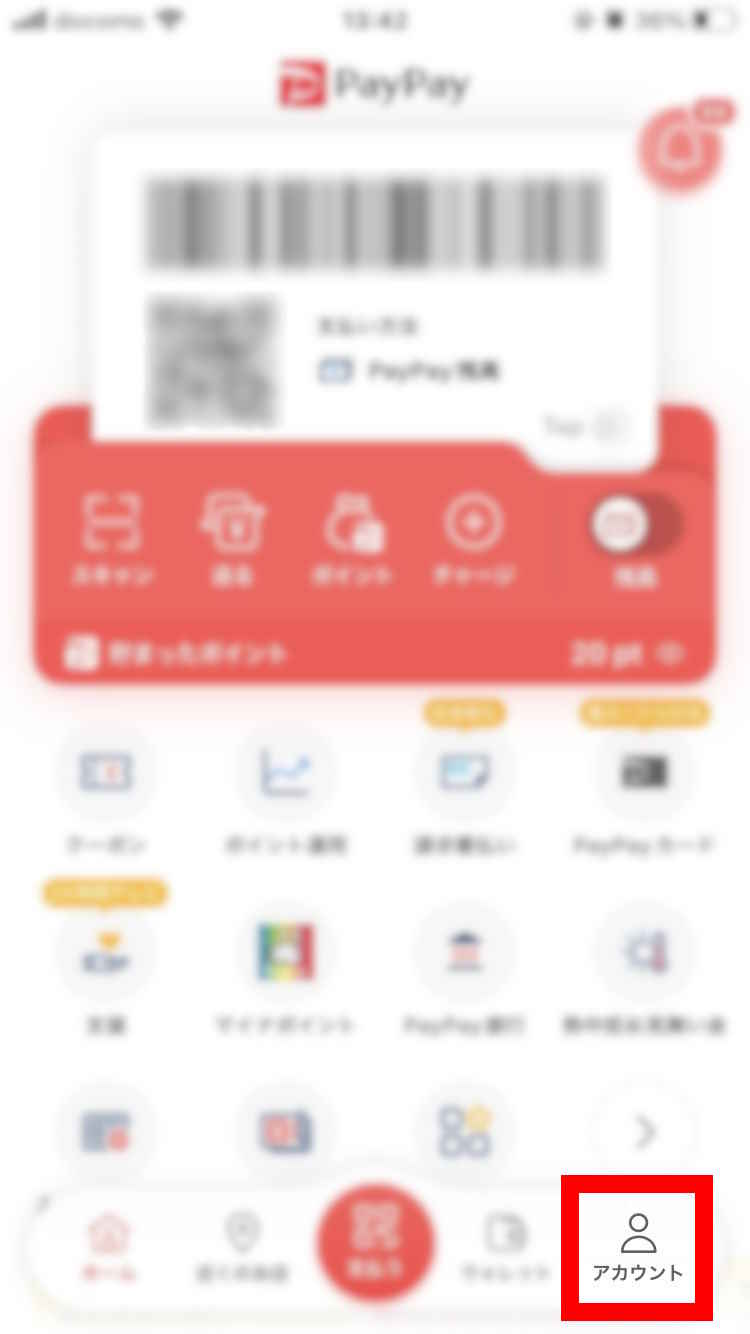Screen dimensions: 750x1334
Task: Expand more services with the right chevron
Action: point(643,1130)
